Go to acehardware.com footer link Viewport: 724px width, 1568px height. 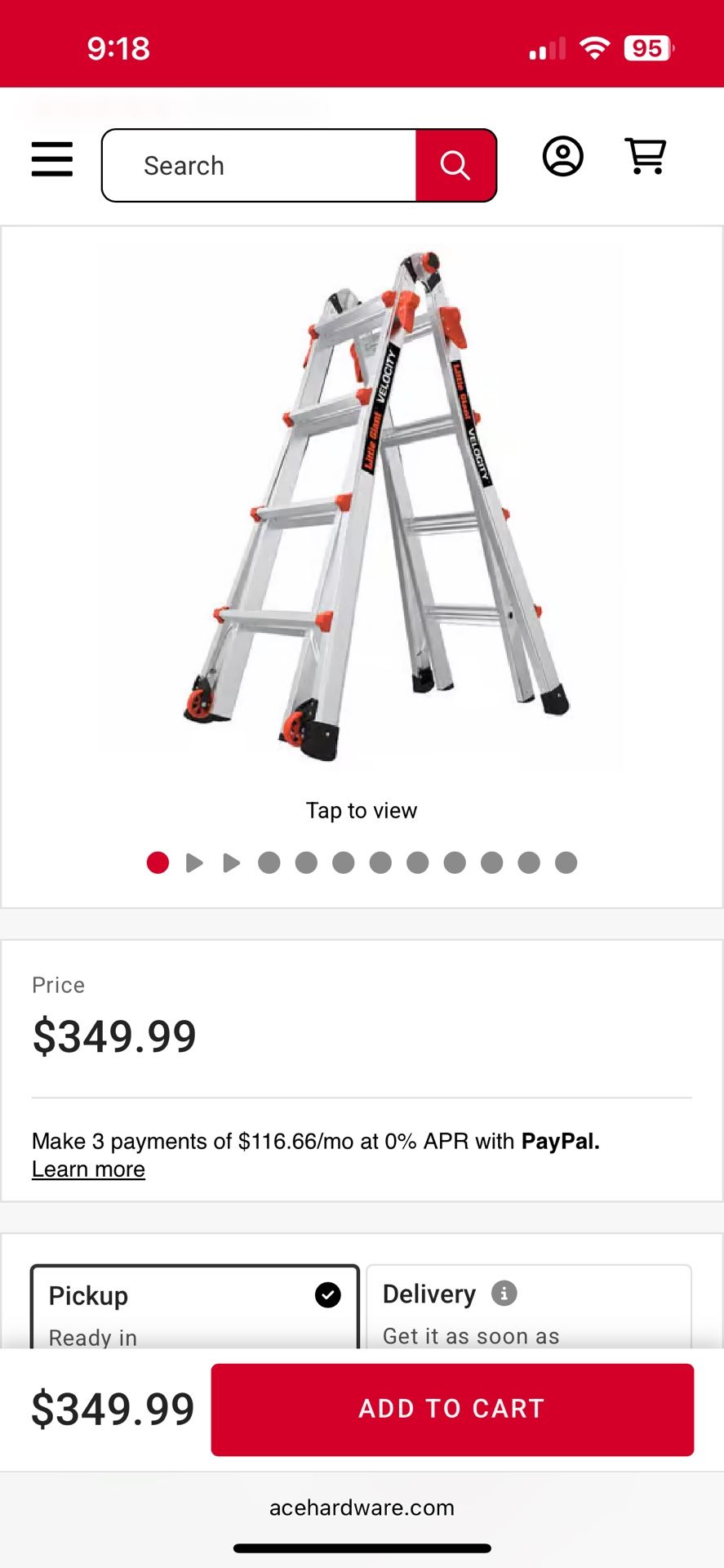pos(362,1508)
